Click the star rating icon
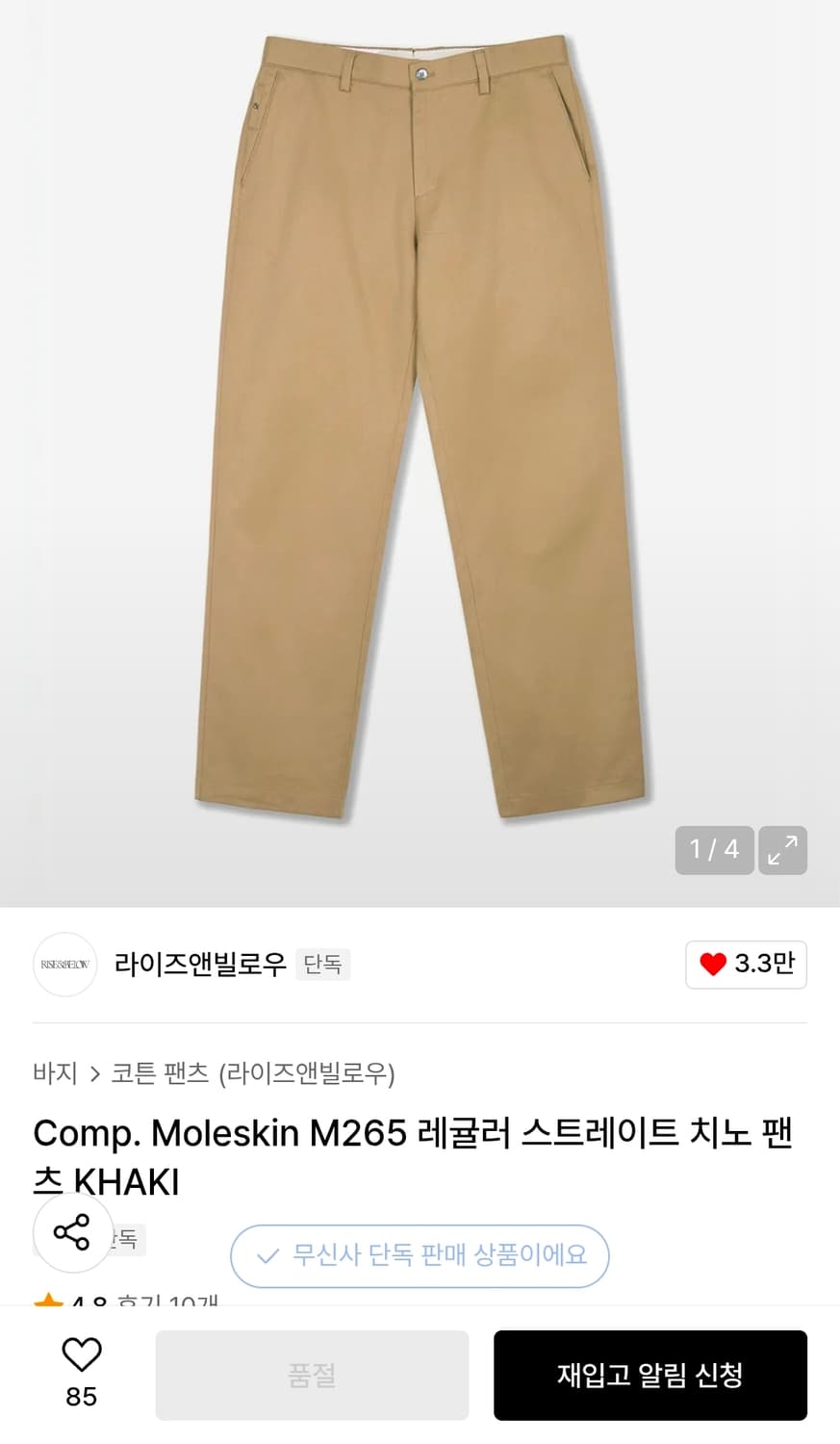This screenshot has height=1444, width=840. coord(50,1302)
